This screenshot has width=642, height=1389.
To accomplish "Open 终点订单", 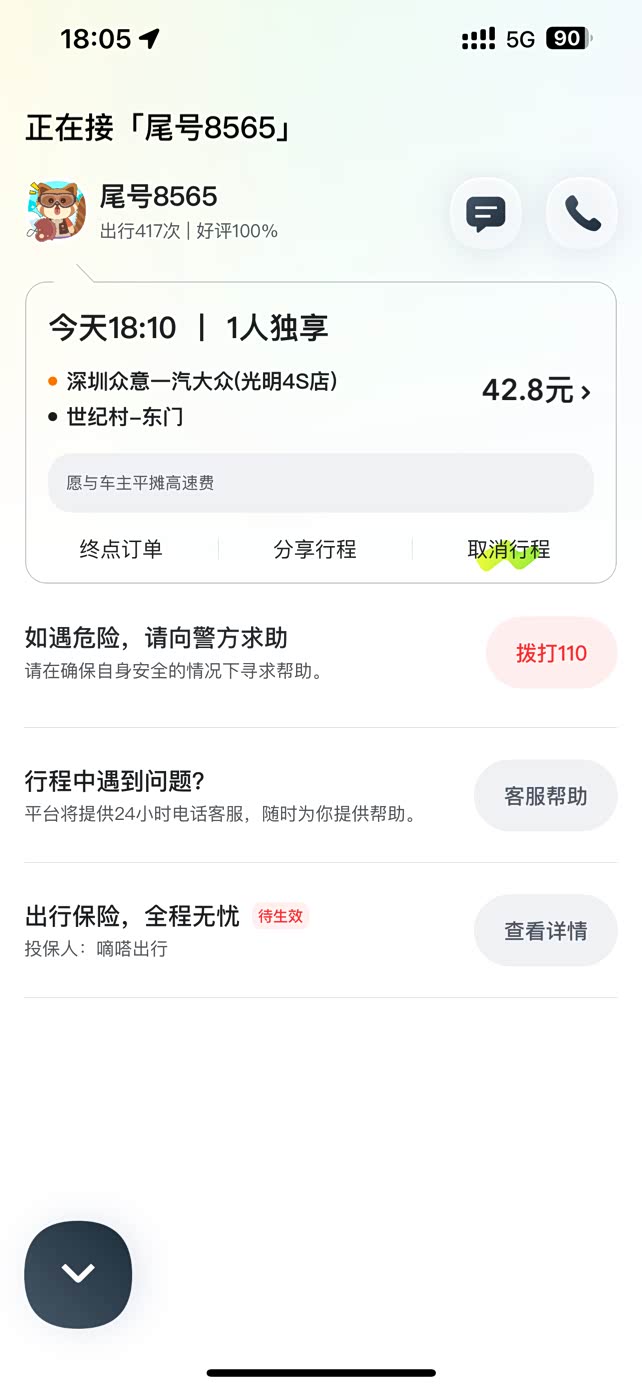I will (x=121, y=549).
